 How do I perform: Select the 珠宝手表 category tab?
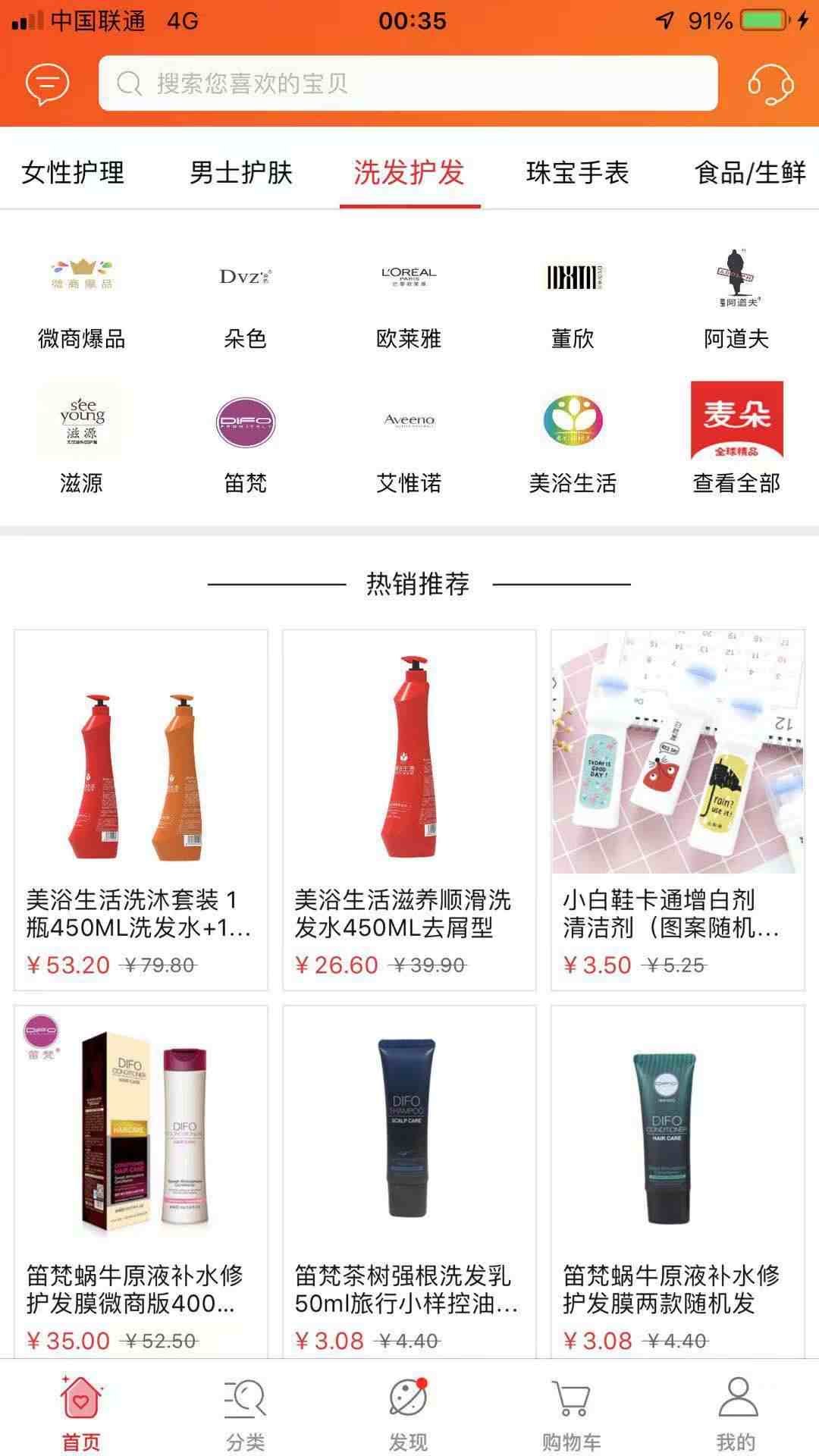tap(577, 173)
